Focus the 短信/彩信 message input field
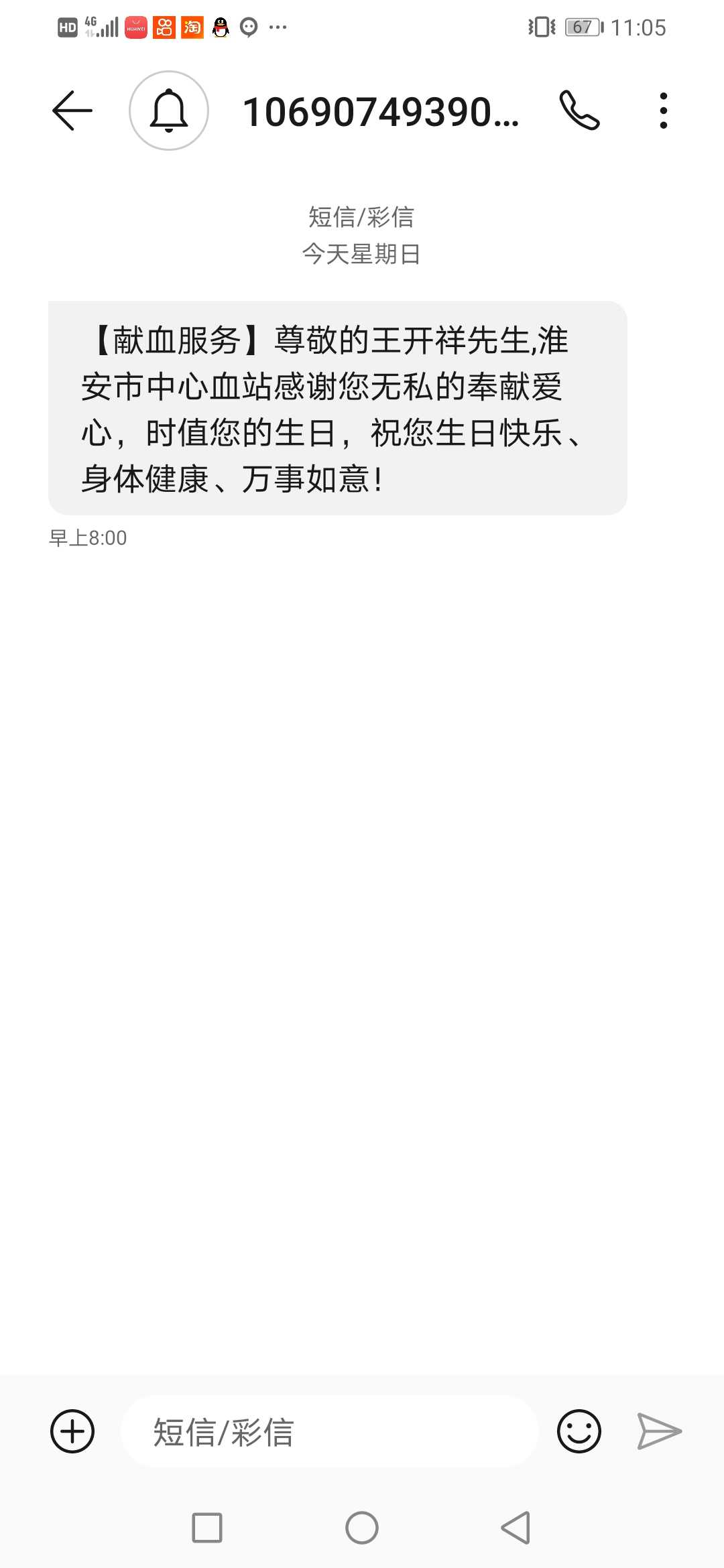 (x=330, y=1431)
